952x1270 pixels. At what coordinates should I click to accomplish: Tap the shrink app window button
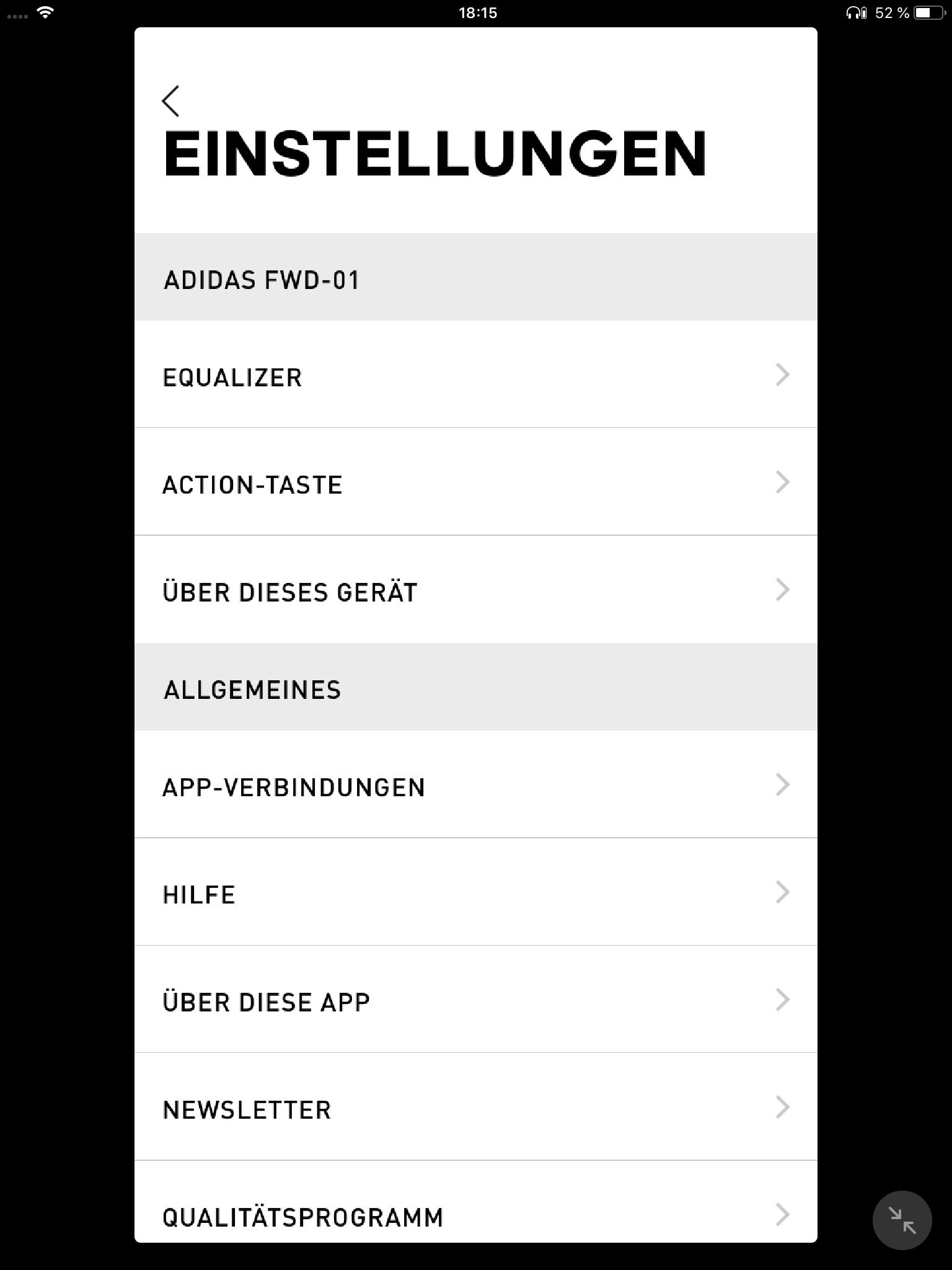[902, 1220]
